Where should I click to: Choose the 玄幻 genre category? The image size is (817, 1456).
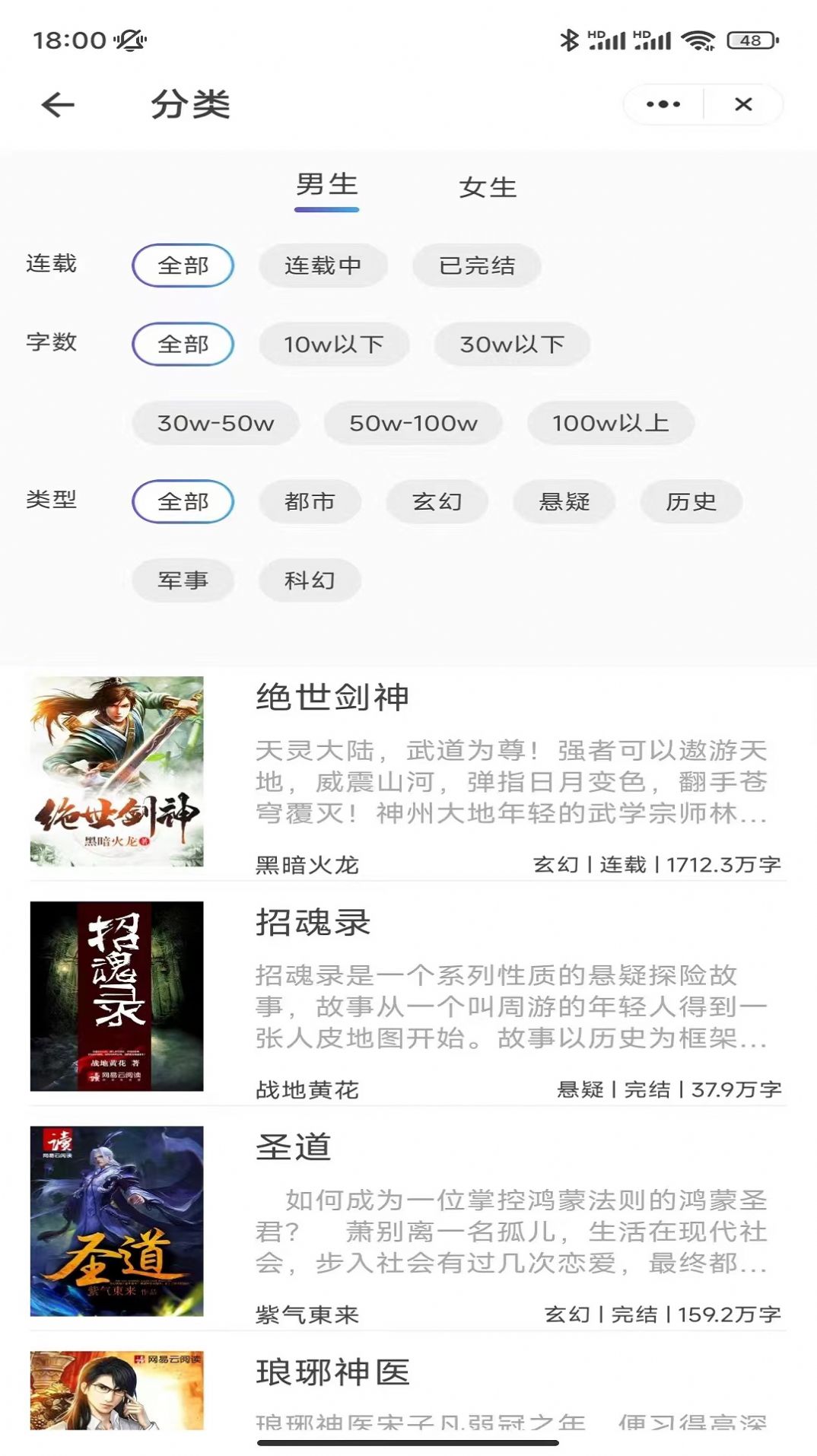438,501
